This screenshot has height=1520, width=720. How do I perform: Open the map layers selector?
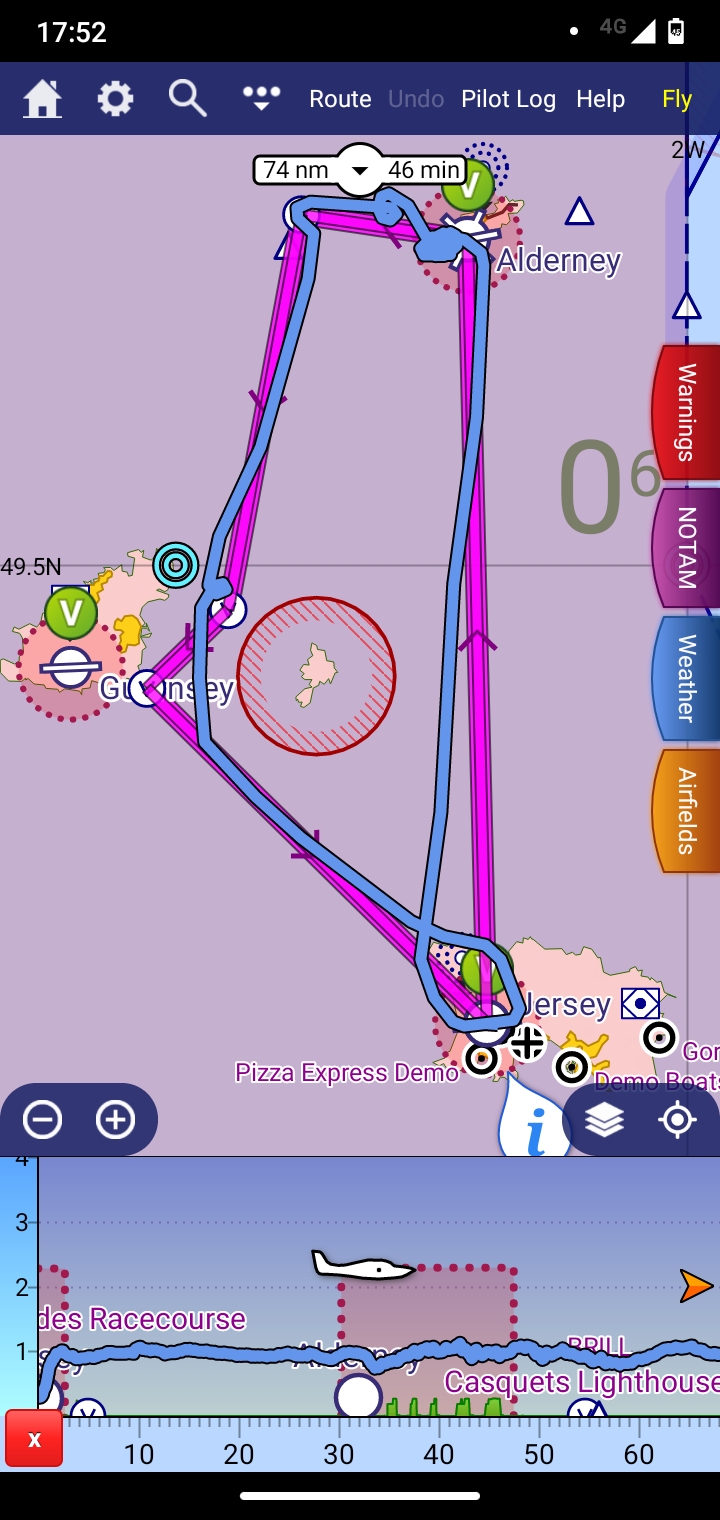coord(605,1120)
